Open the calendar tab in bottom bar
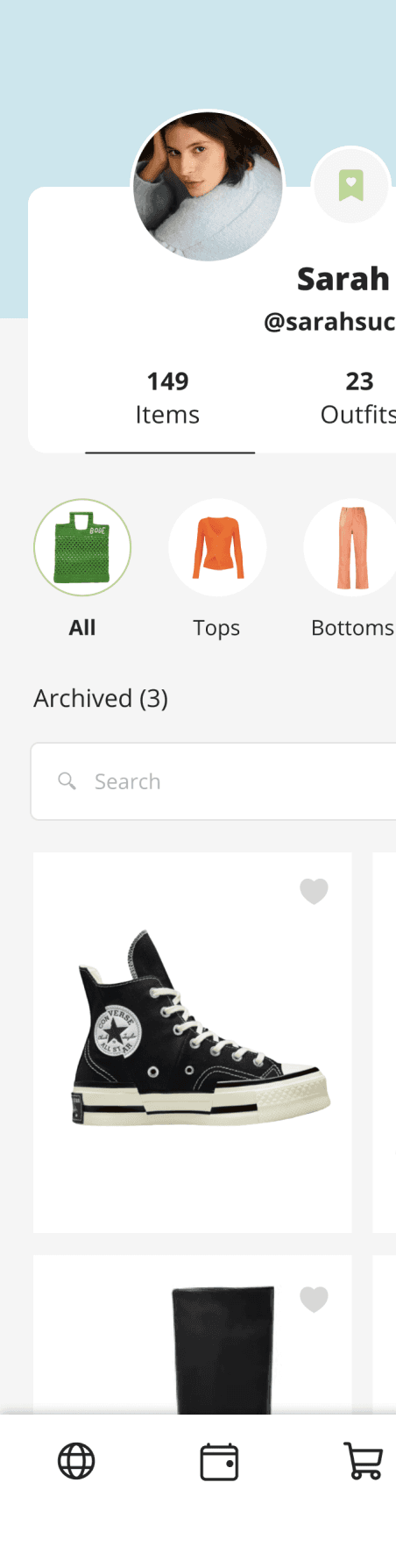This screenshot has height=1568, width=396. (219, 1461)
